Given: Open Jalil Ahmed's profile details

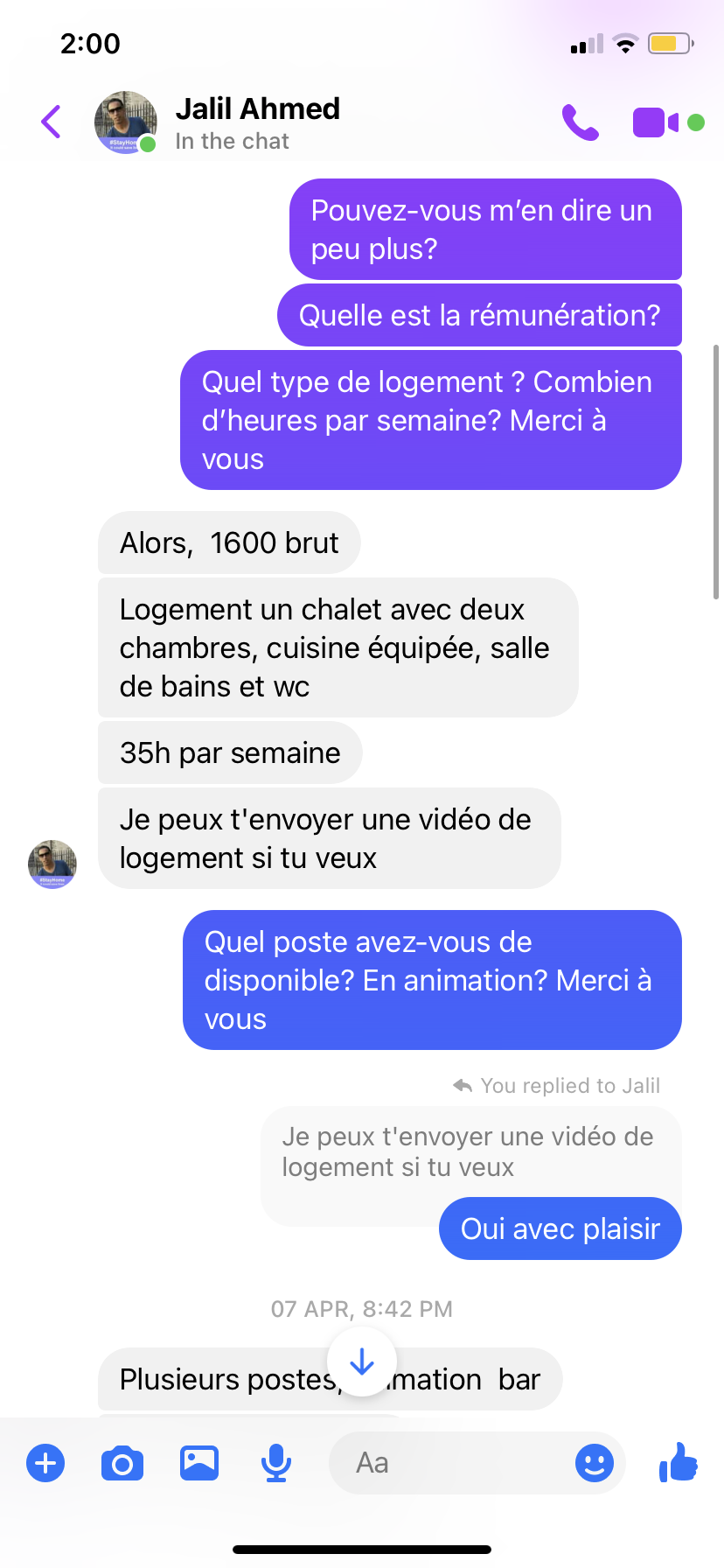Looking at the screenshot, I should click(257, 122).
